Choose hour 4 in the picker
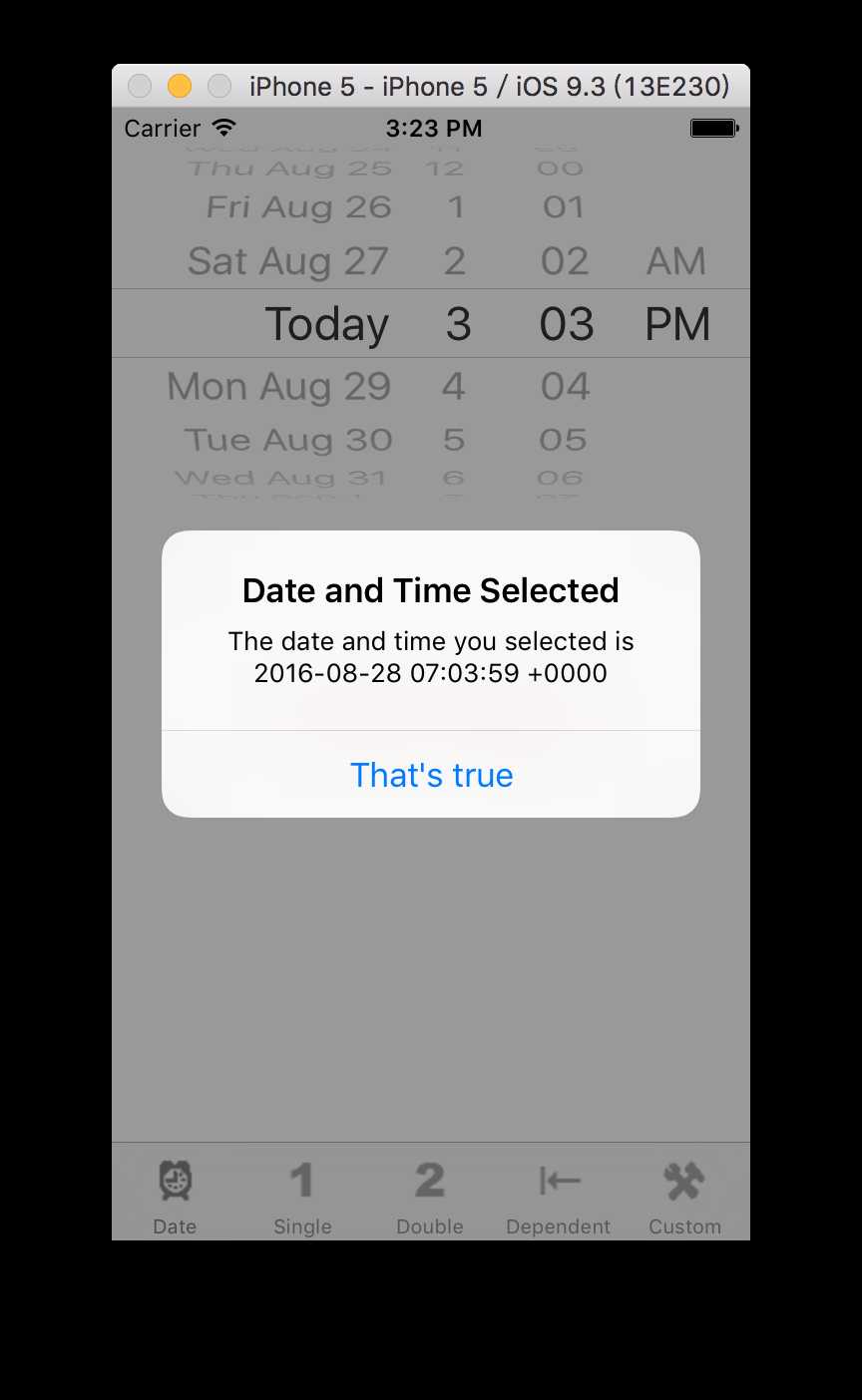Screen dimensions: 862x1400 [x=454, y=387]
